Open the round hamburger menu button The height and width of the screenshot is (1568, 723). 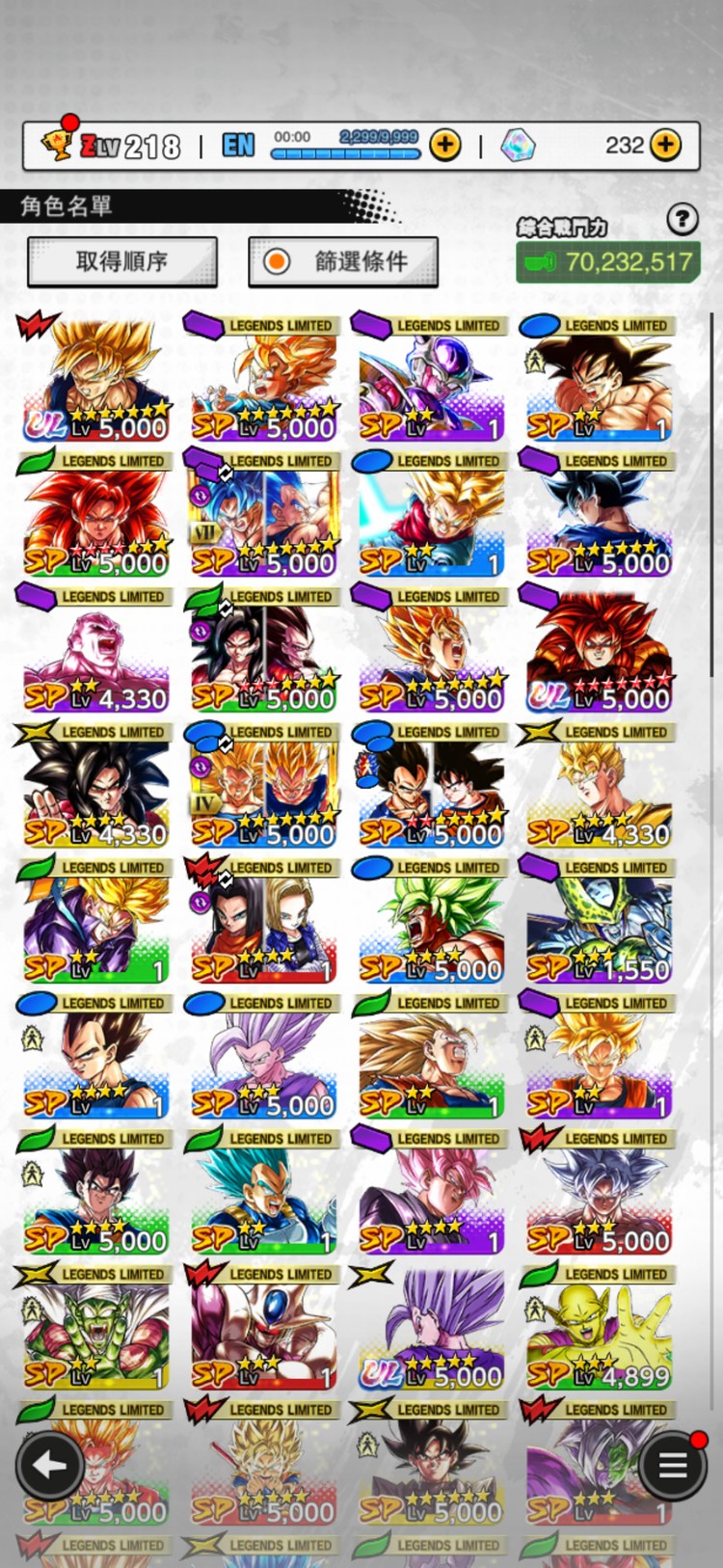pos(672,1467)
